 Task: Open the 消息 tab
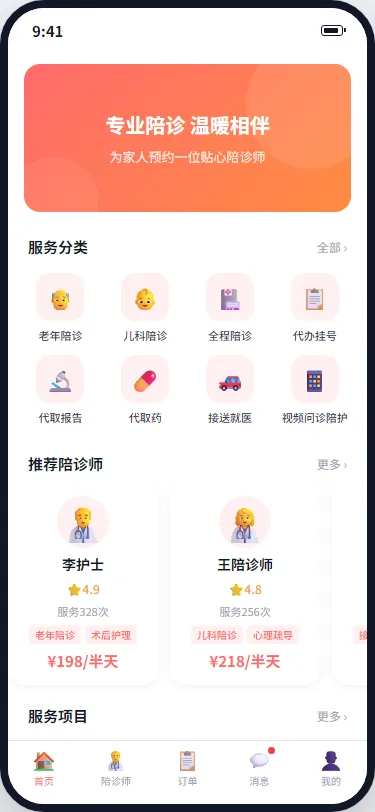point(259,768)
